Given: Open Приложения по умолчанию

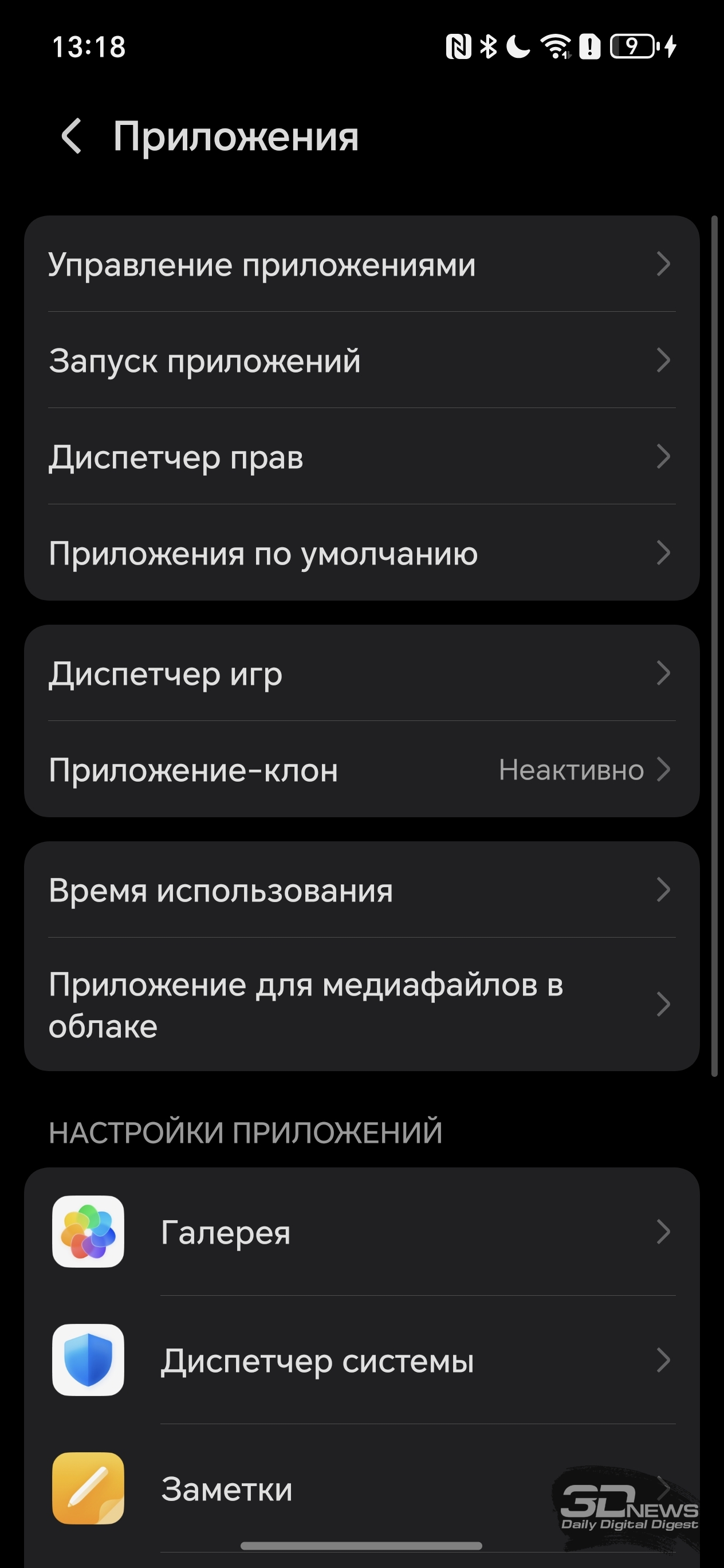Looking at the screenshot, I should click(362, 552).
